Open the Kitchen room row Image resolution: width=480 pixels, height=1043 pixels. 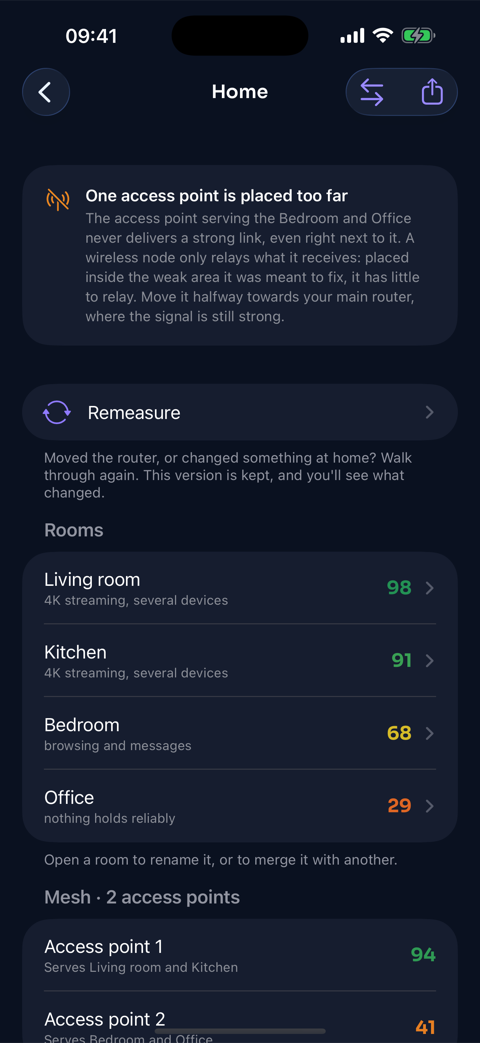pyautogui.click(x=240, y=661)
